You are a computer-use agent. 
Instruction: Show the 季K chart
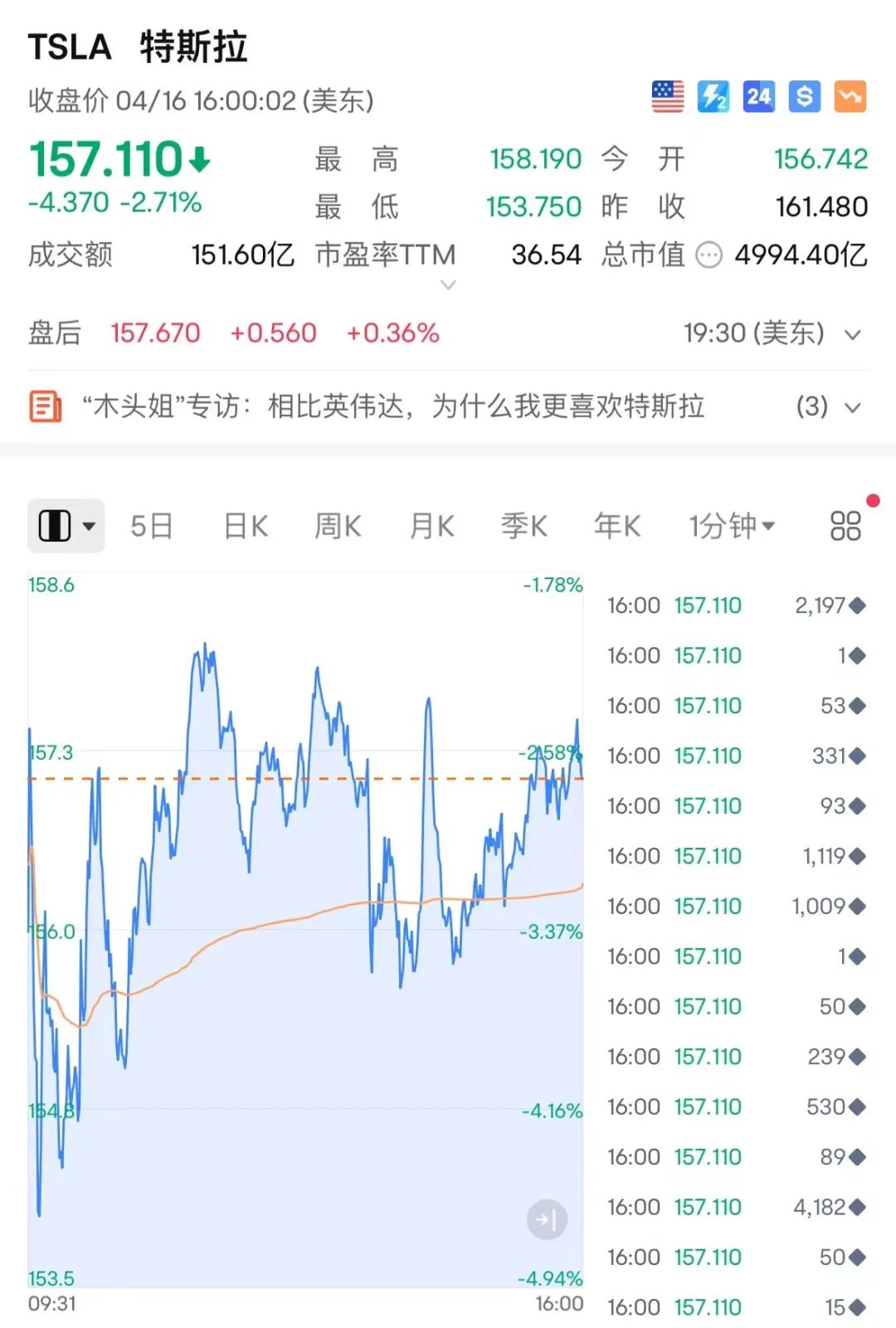(523, 526)
